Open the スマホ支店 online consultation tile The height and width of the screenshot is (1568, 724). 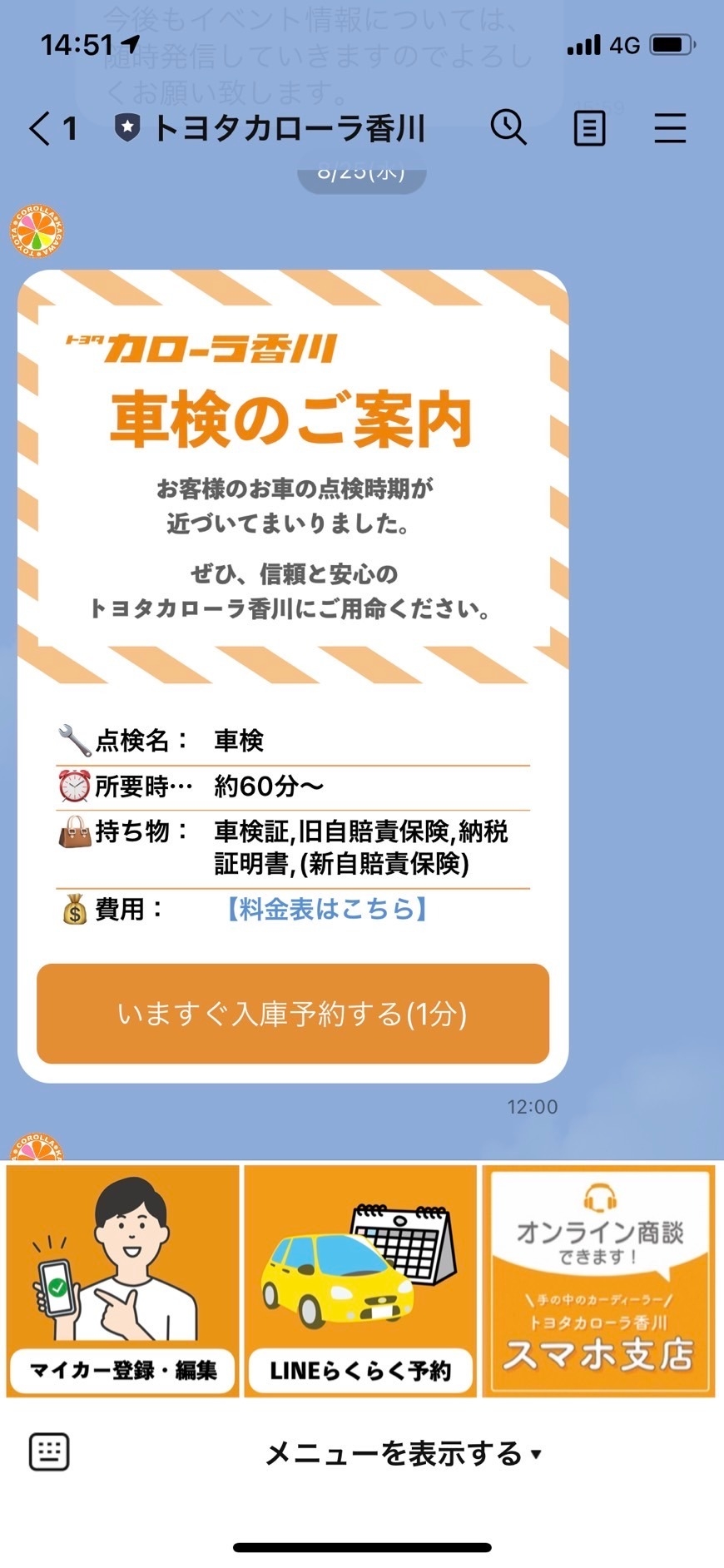(598, 1280)
